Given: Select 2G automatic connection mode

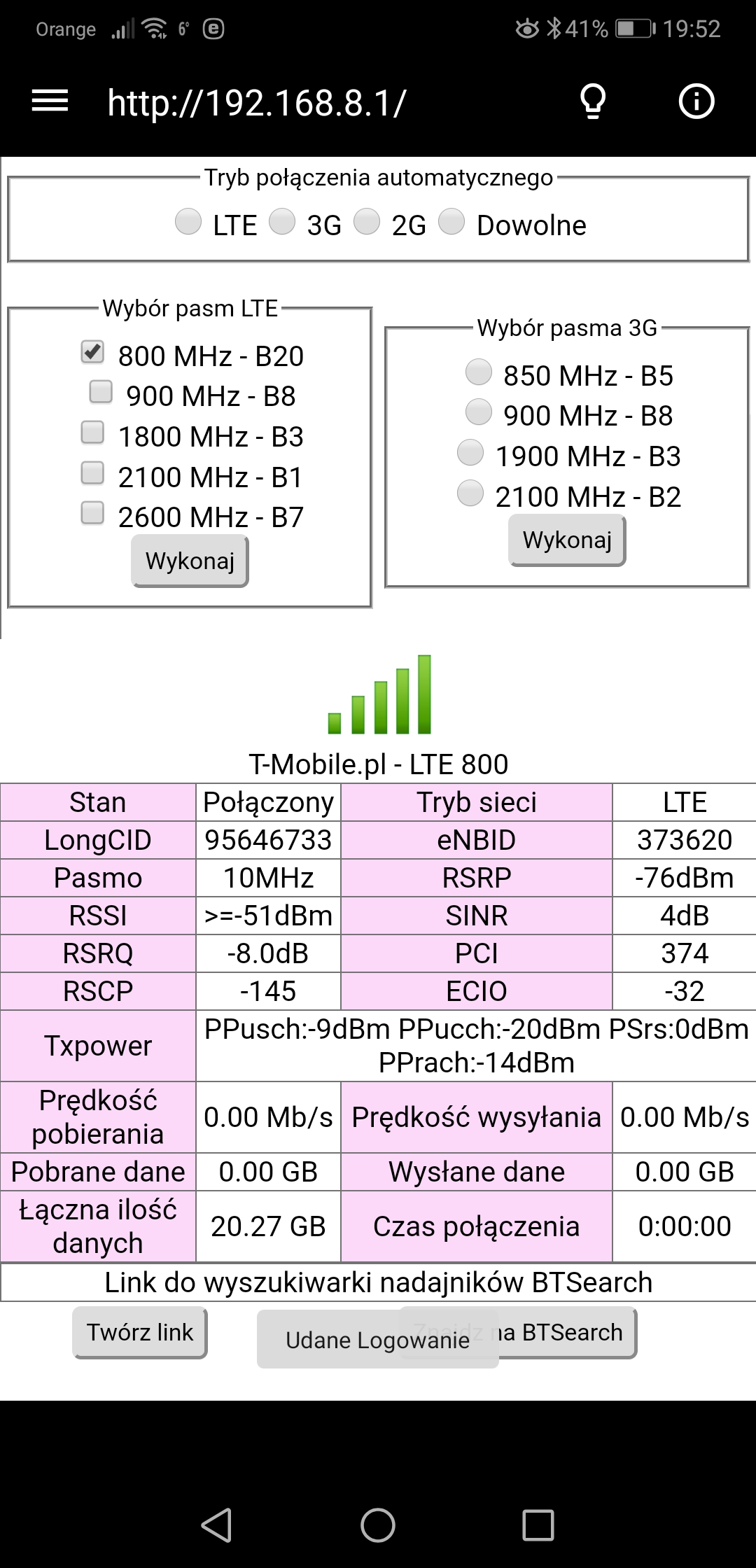Looking at the screenshot, I should coord(367,222).
